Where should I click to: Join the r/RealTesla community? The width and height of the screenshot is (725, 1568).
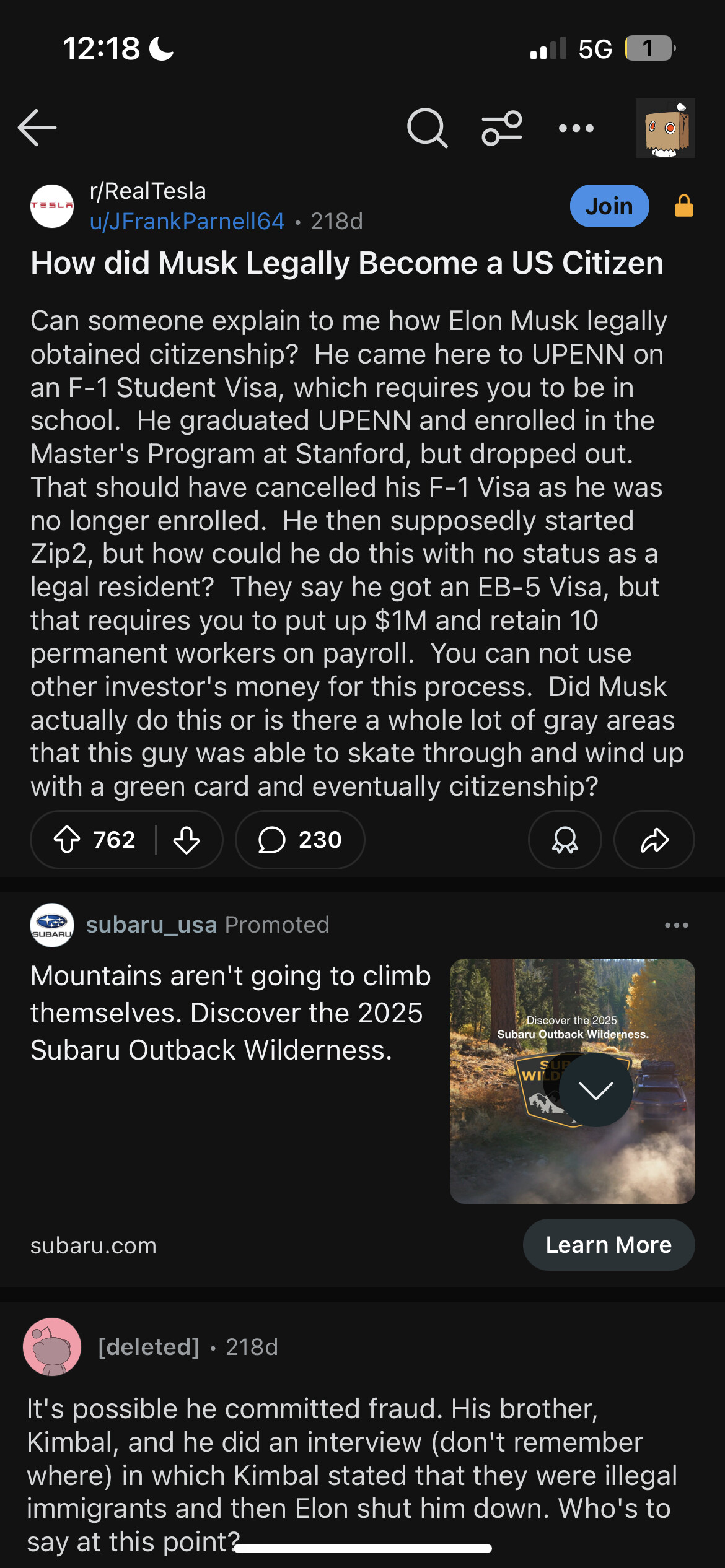click(609, 206)
